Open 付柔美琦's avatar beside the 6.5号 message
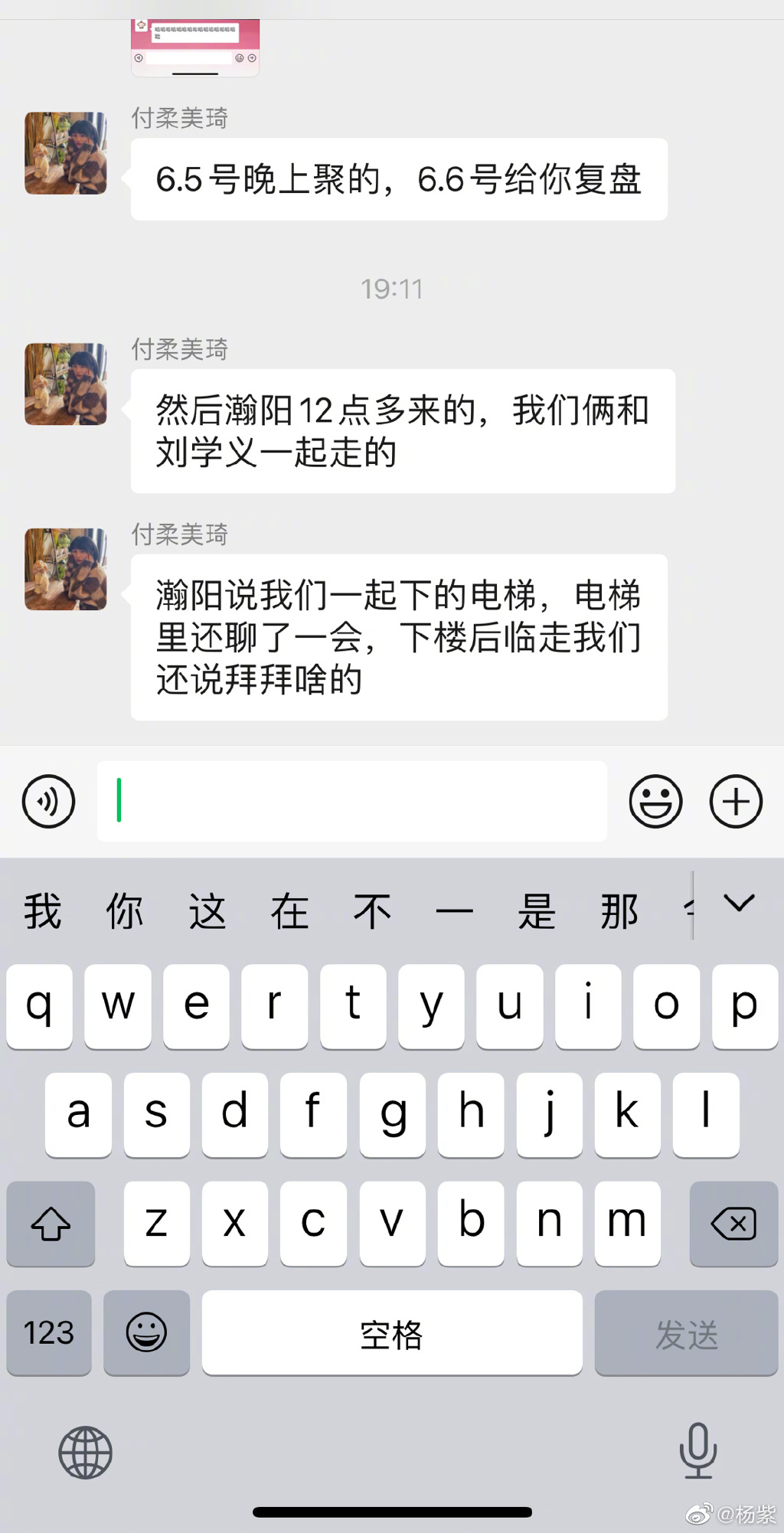This screenshot has width=784, height=1533. (x=66, y=153)
